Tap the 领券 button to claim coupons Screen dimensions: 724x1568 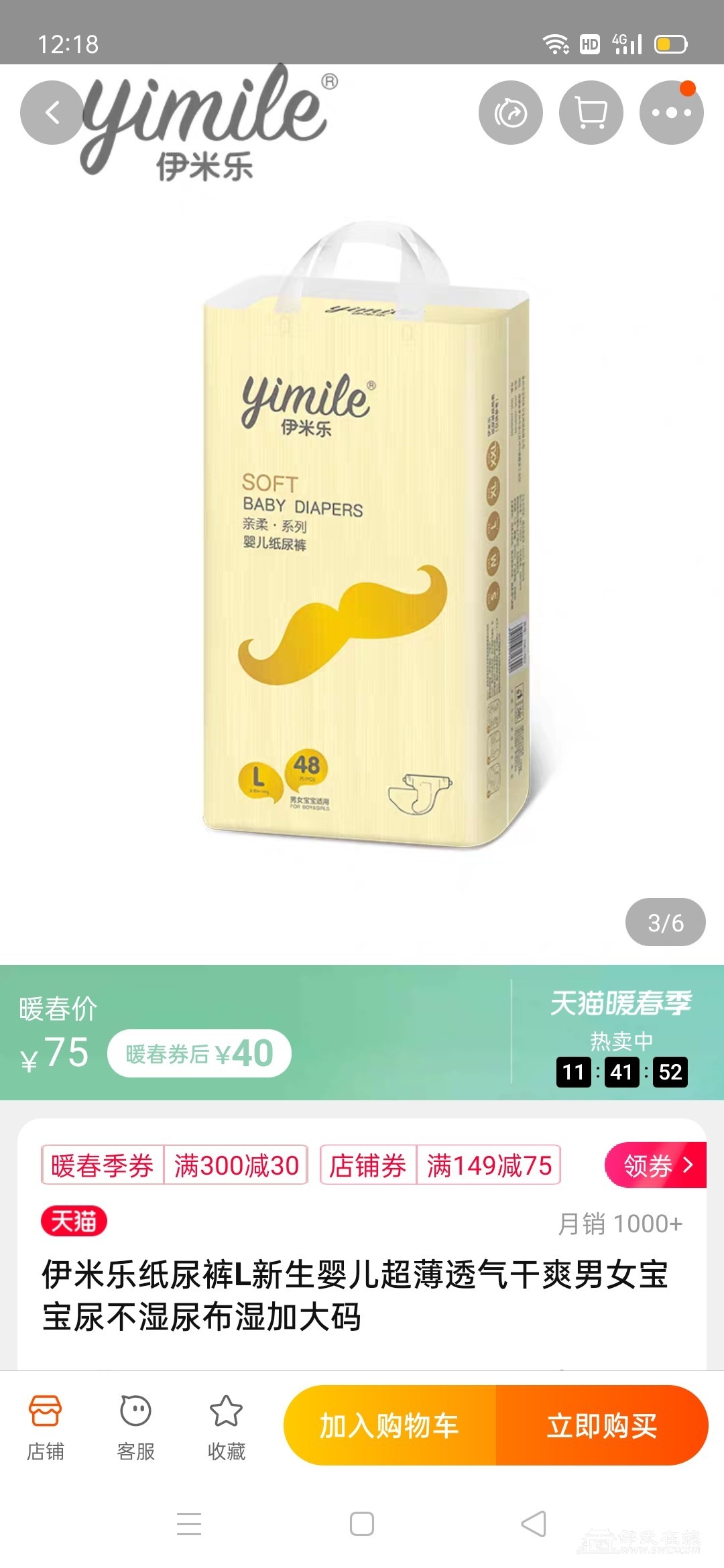point(656,1165)
